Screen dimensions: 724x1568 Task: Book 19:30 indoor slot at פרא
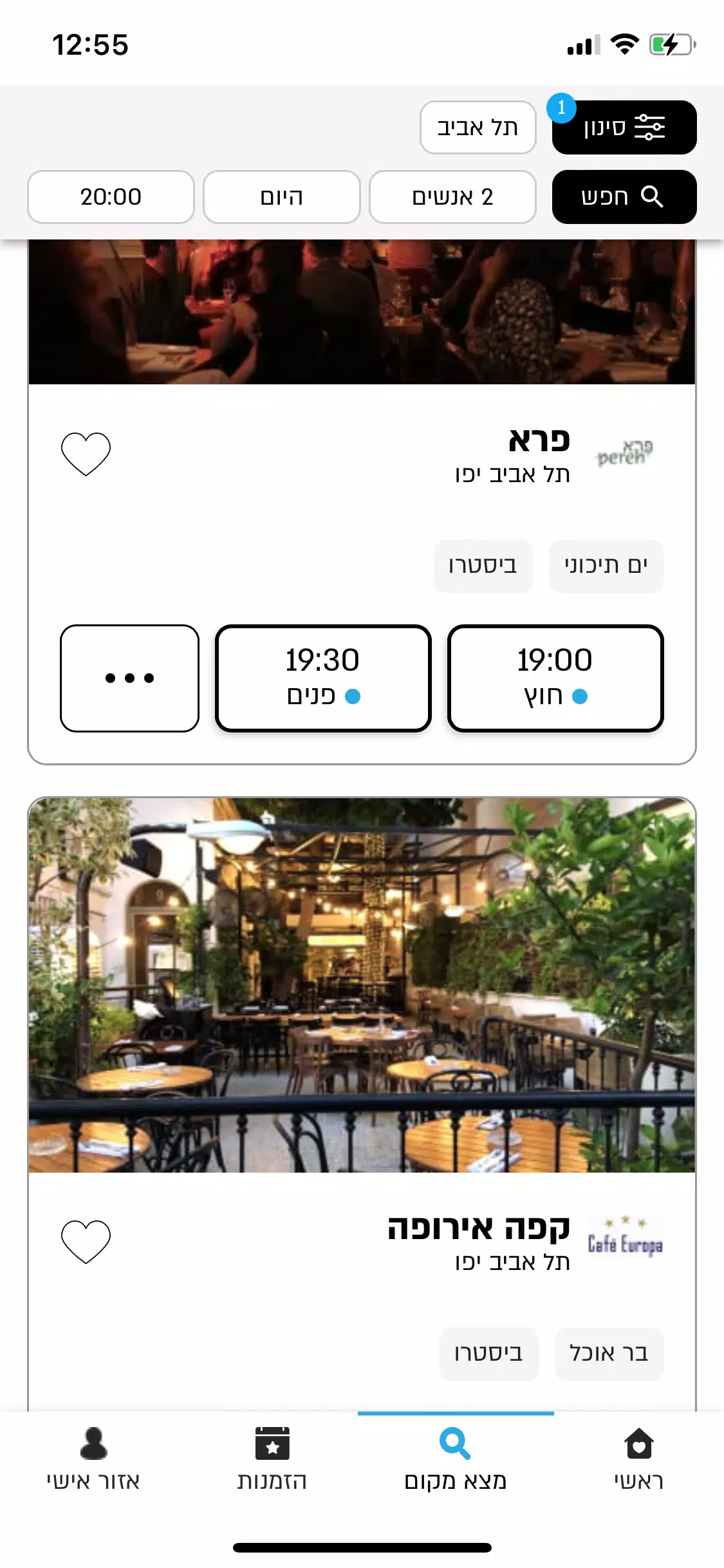(x=323, y=678)
